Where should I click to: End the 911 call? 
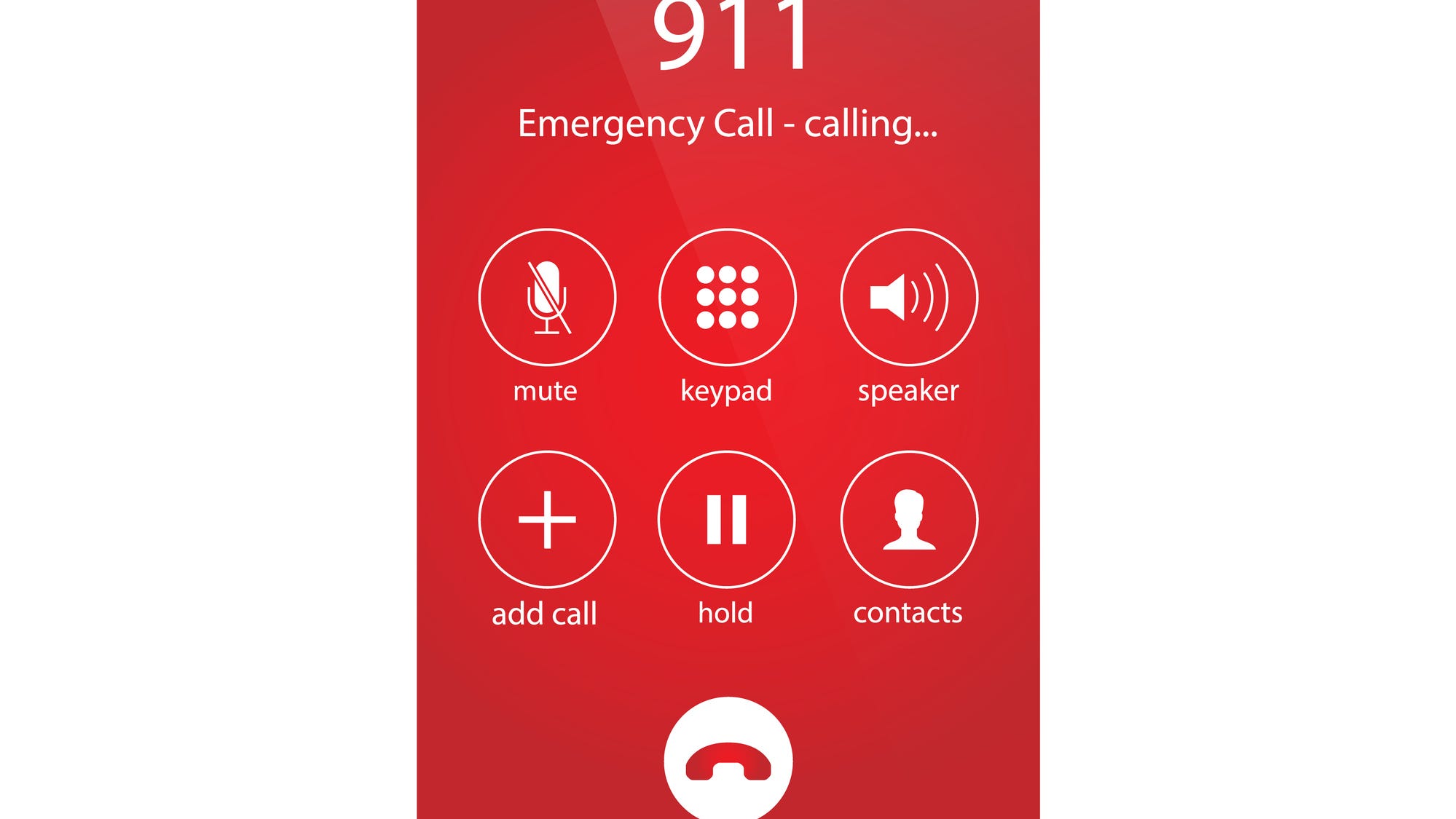pos(728,761)
